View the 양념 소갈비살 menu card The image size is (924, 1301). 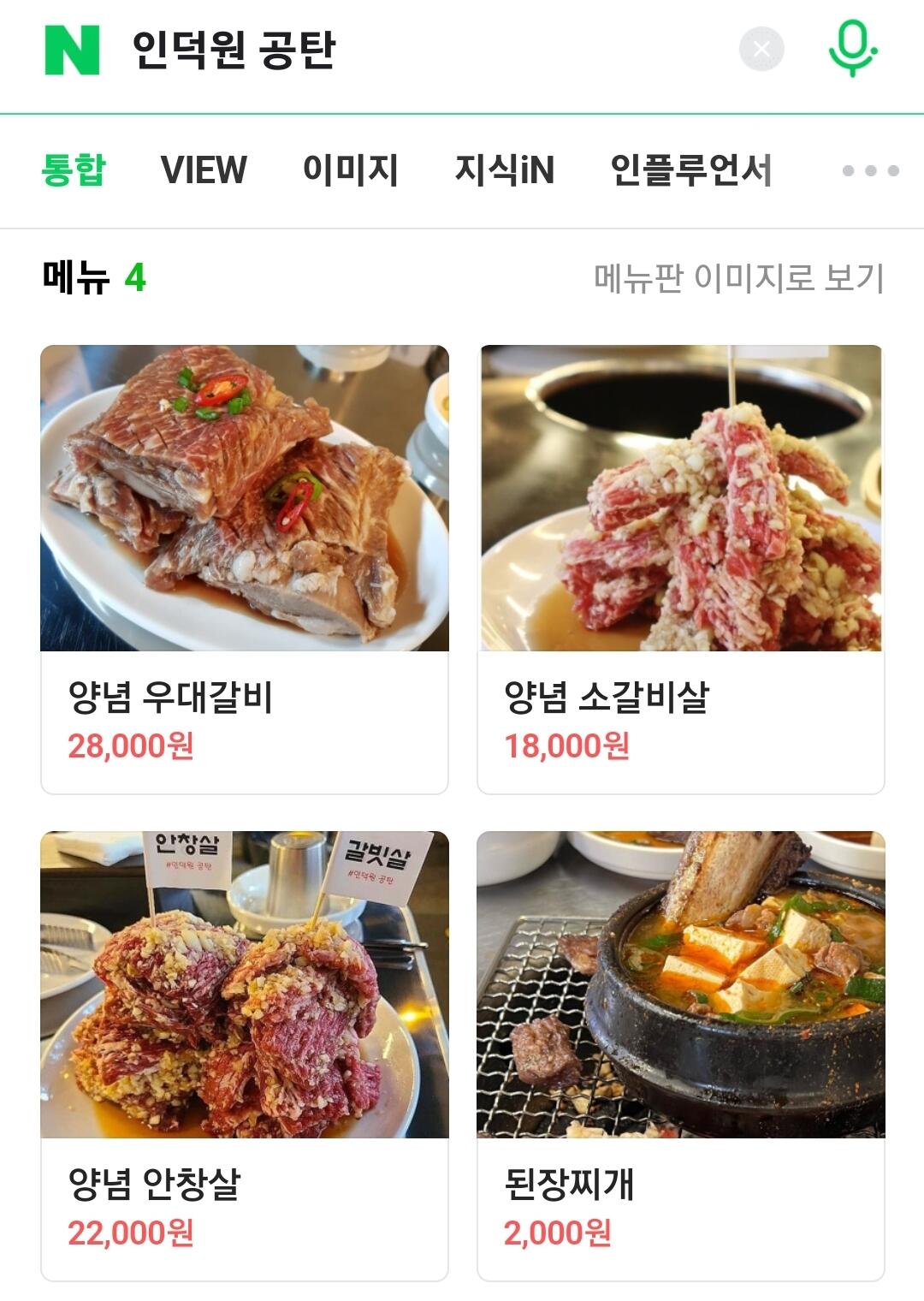pyautogui.click(x=681, y=569)
